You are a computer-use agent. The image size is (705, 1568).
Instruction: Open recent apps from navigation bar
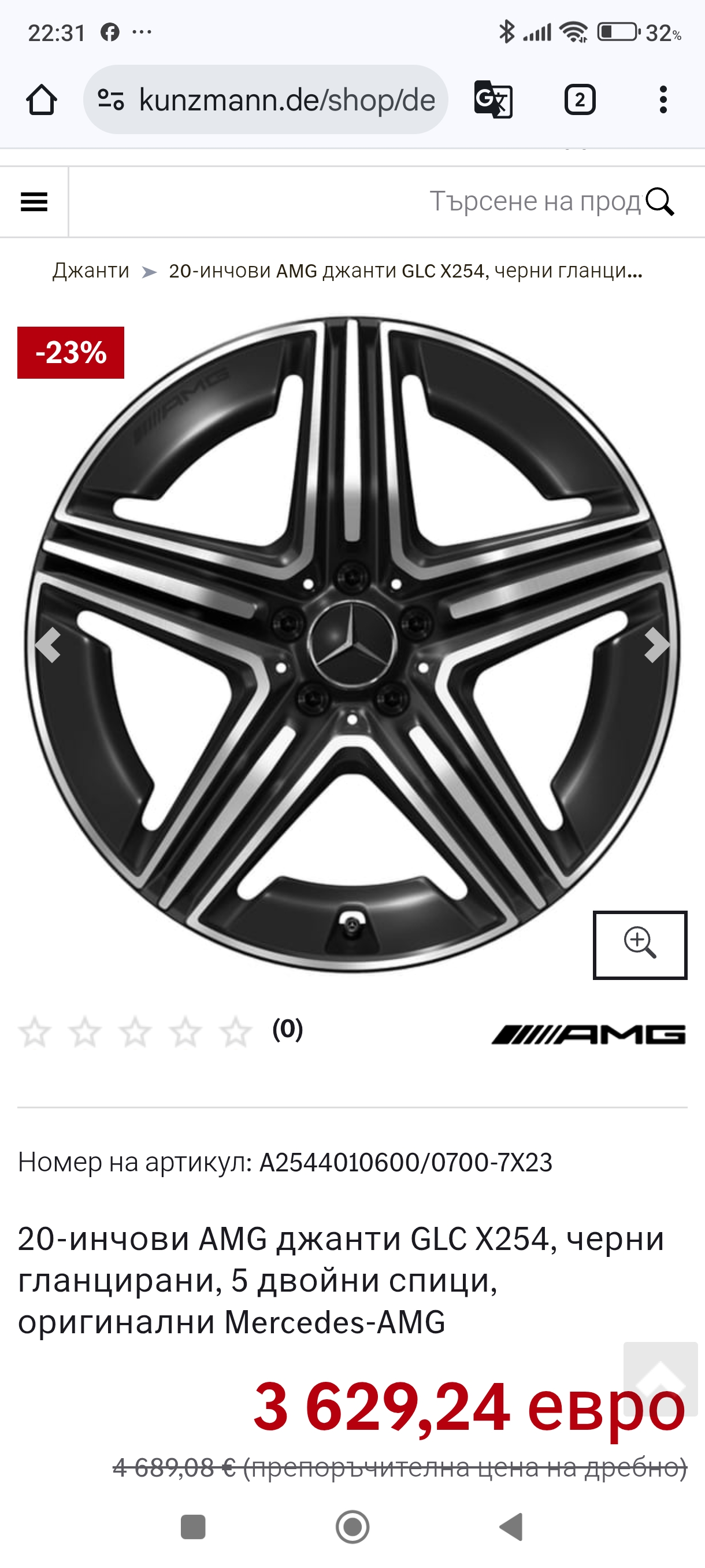click(x=194, y=1527)
